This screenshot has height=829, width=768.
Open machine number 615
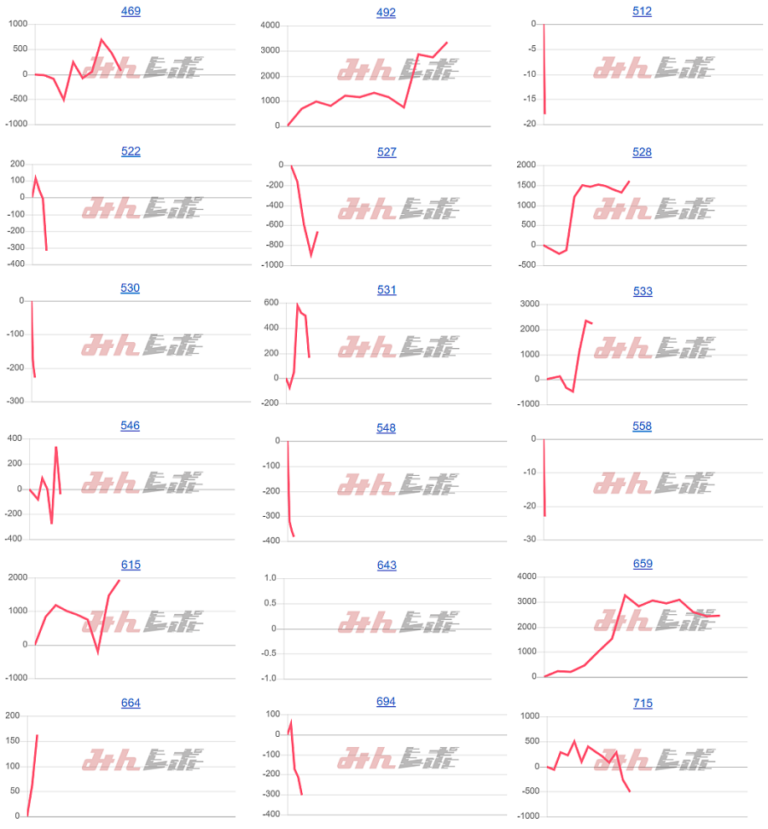click(130, 564)
